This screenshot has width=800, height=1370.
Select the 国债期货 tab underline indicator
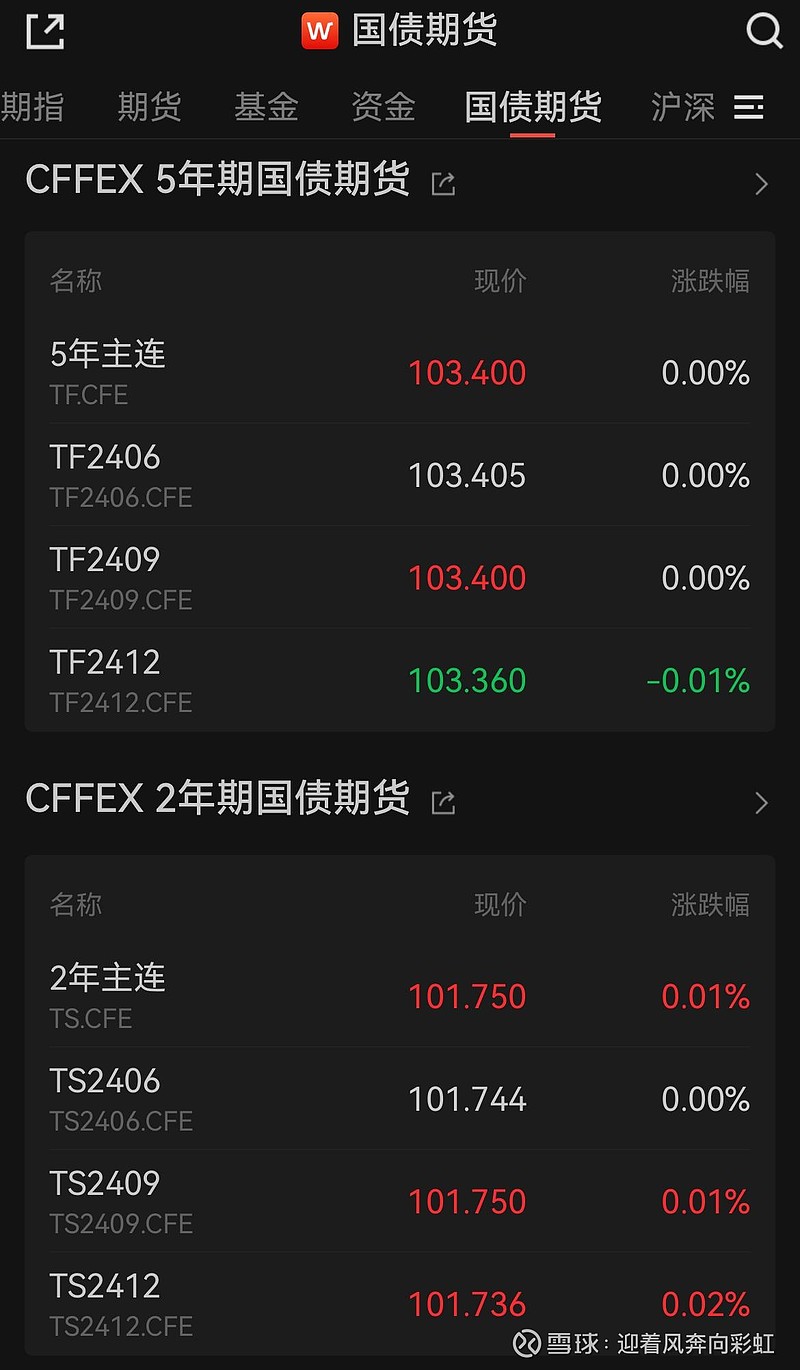tap(531, 131)
